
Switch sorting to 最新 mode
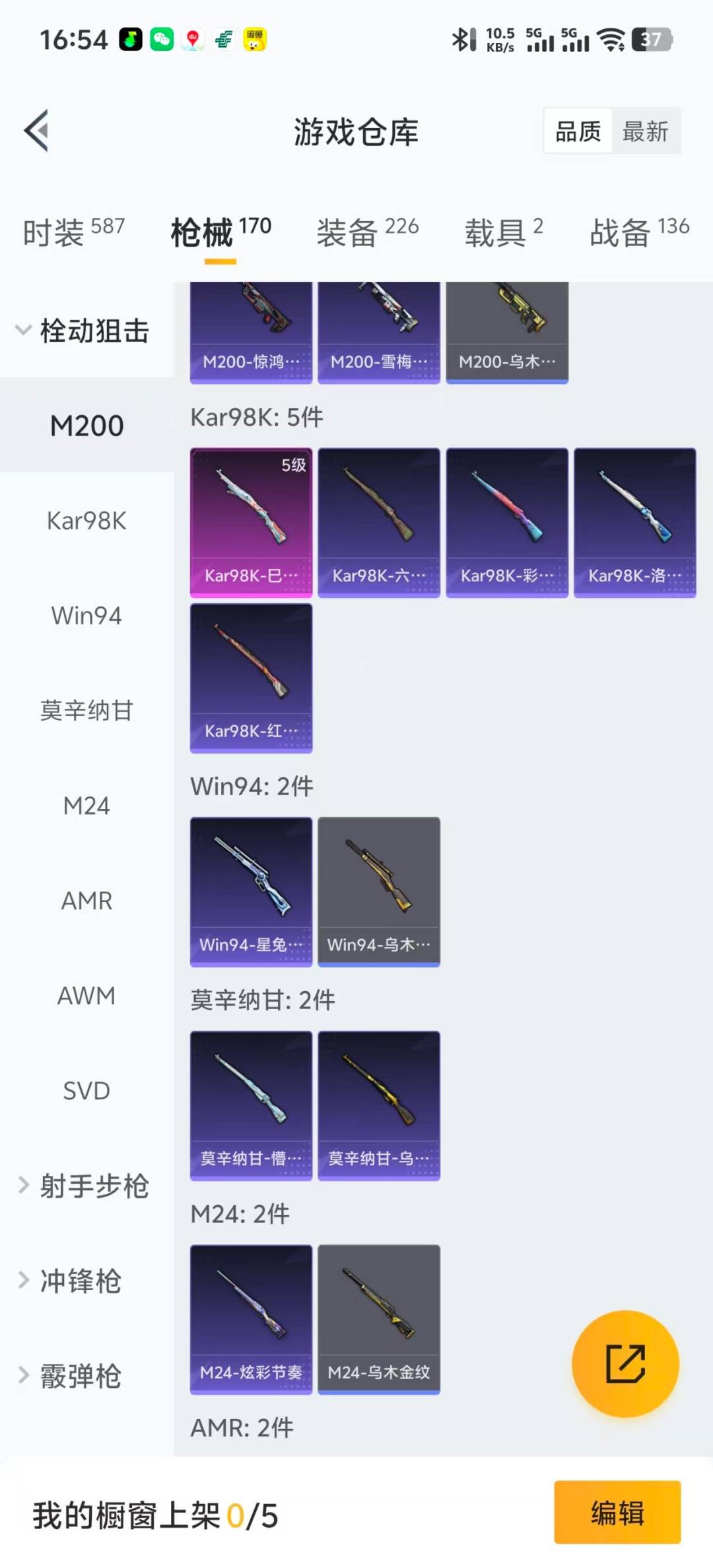click(646, 131)
